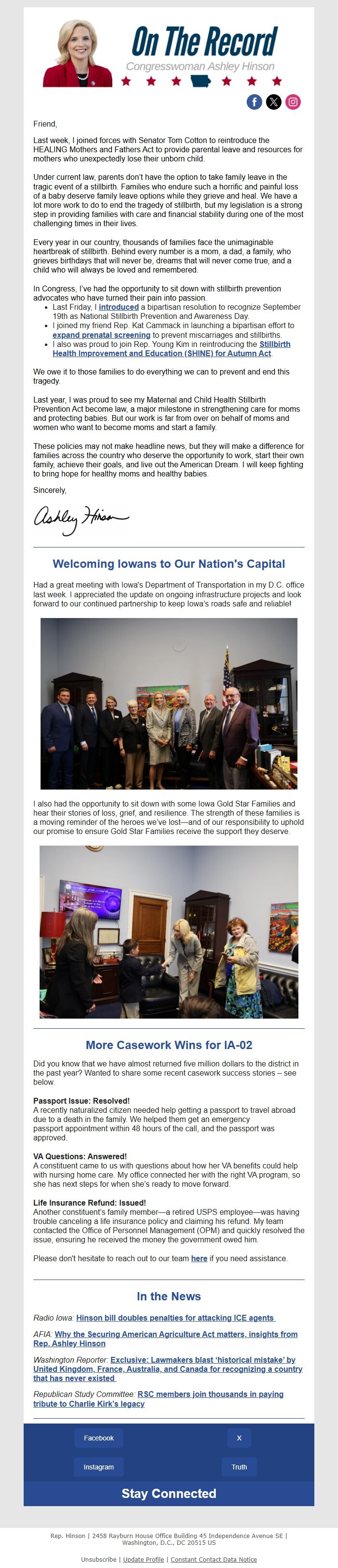Unsubscribe from this newsletter
Viewport: 338px width, 1568px height.
pyautogui.click(x=99, y=1559)
